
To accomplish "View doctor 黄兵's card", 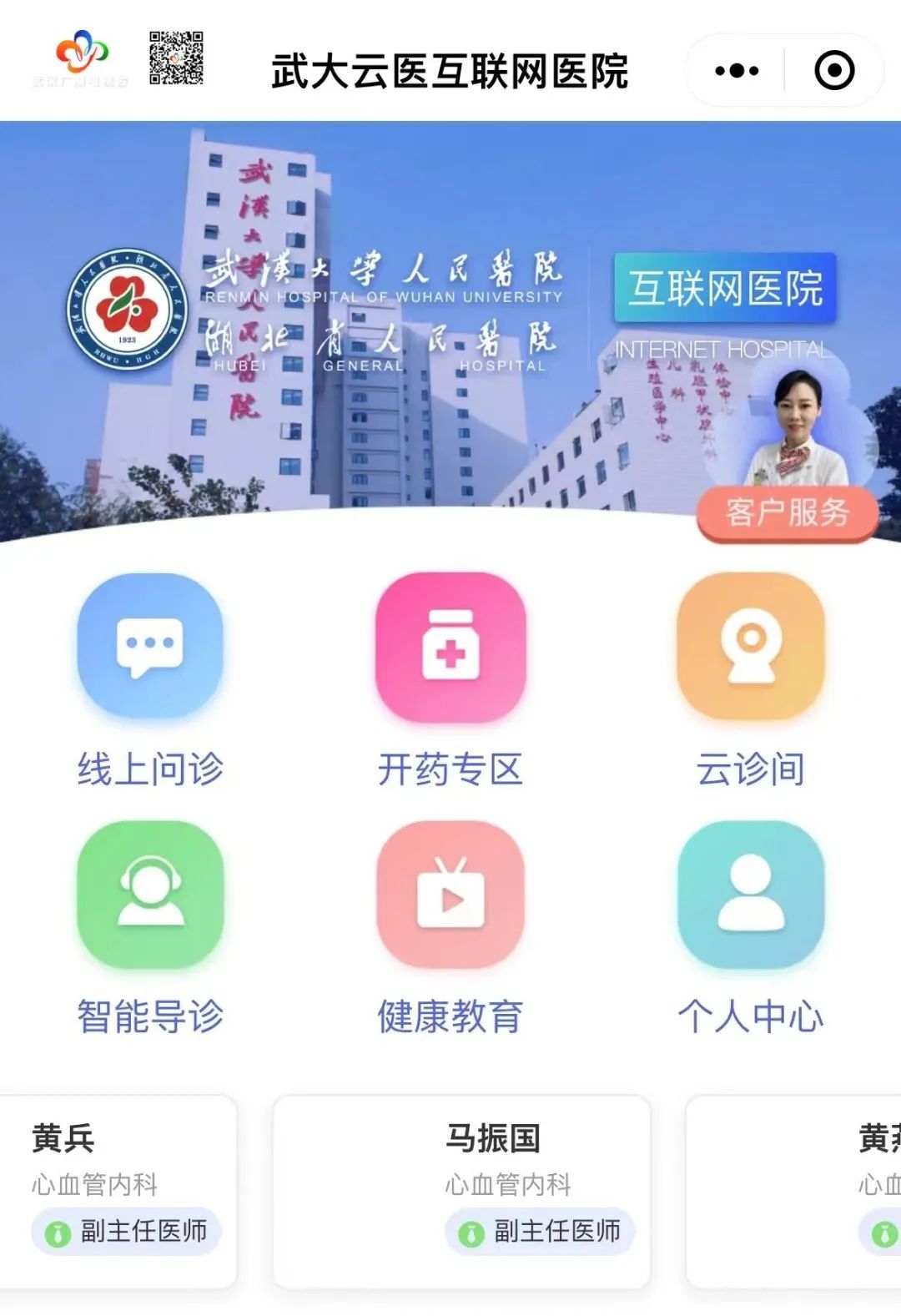I will pyautogui.click(x=118, y=1191).
